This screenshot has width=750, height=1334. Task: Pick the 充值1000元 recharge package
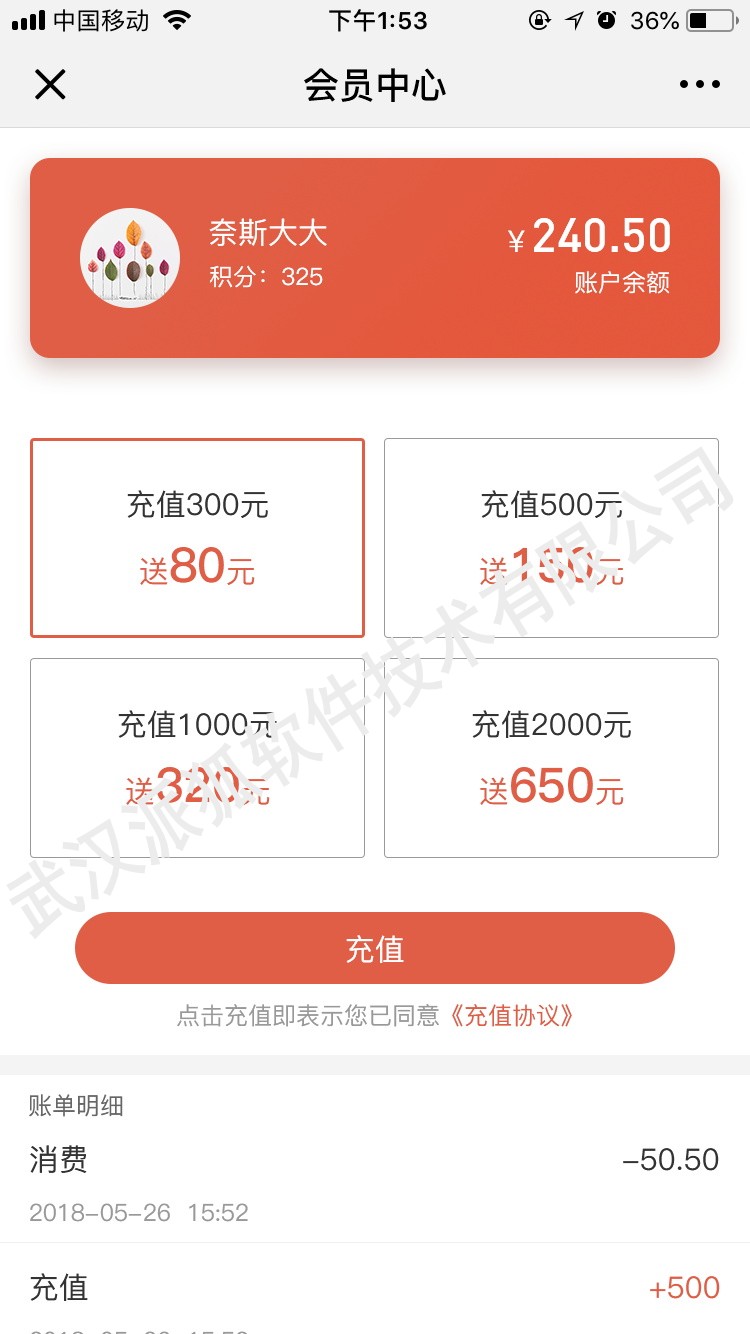click(x=197, y=758)
